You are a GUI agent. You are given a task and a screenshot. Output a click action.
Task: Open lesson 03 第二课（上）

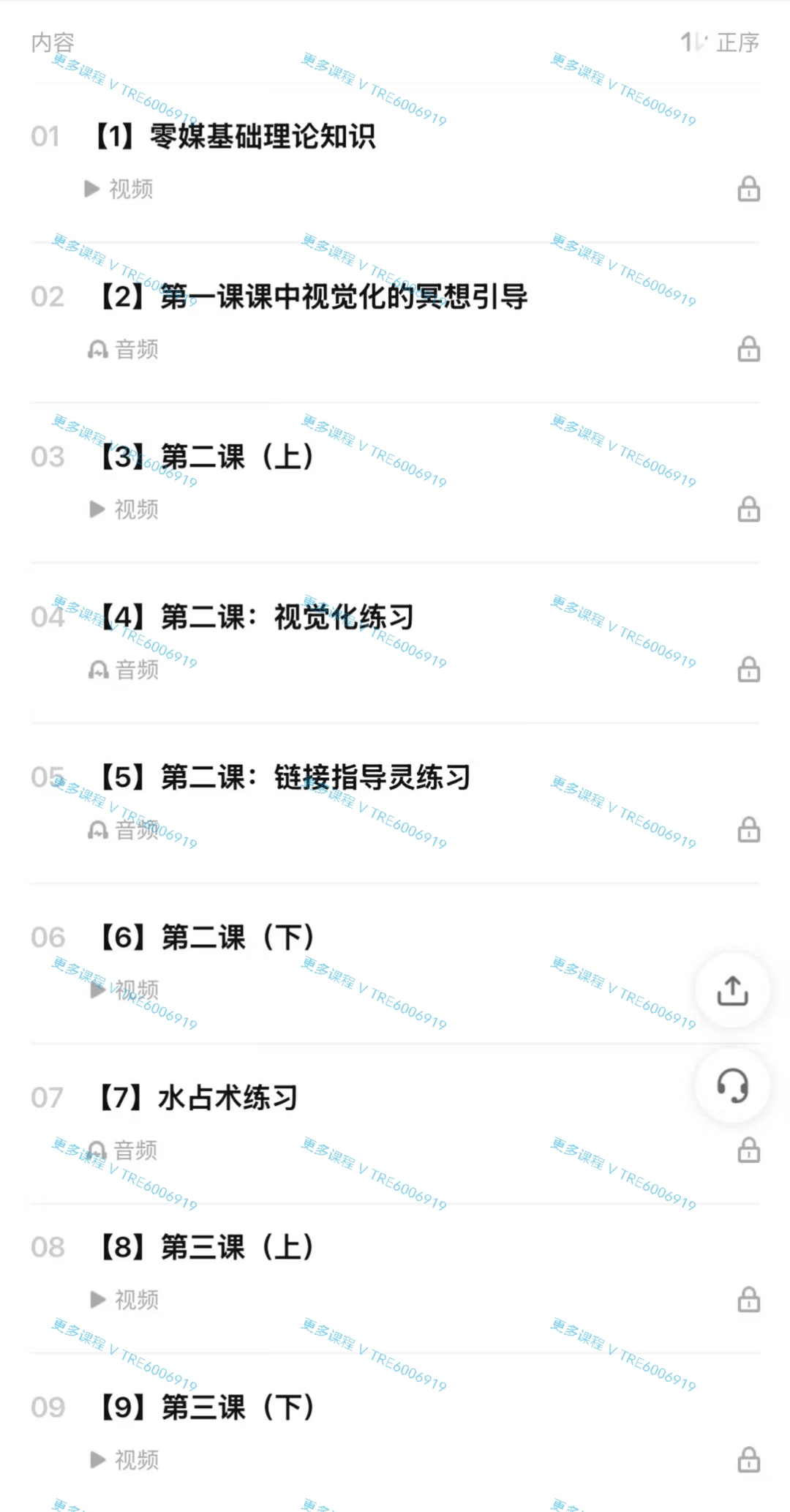pos(395,483)
